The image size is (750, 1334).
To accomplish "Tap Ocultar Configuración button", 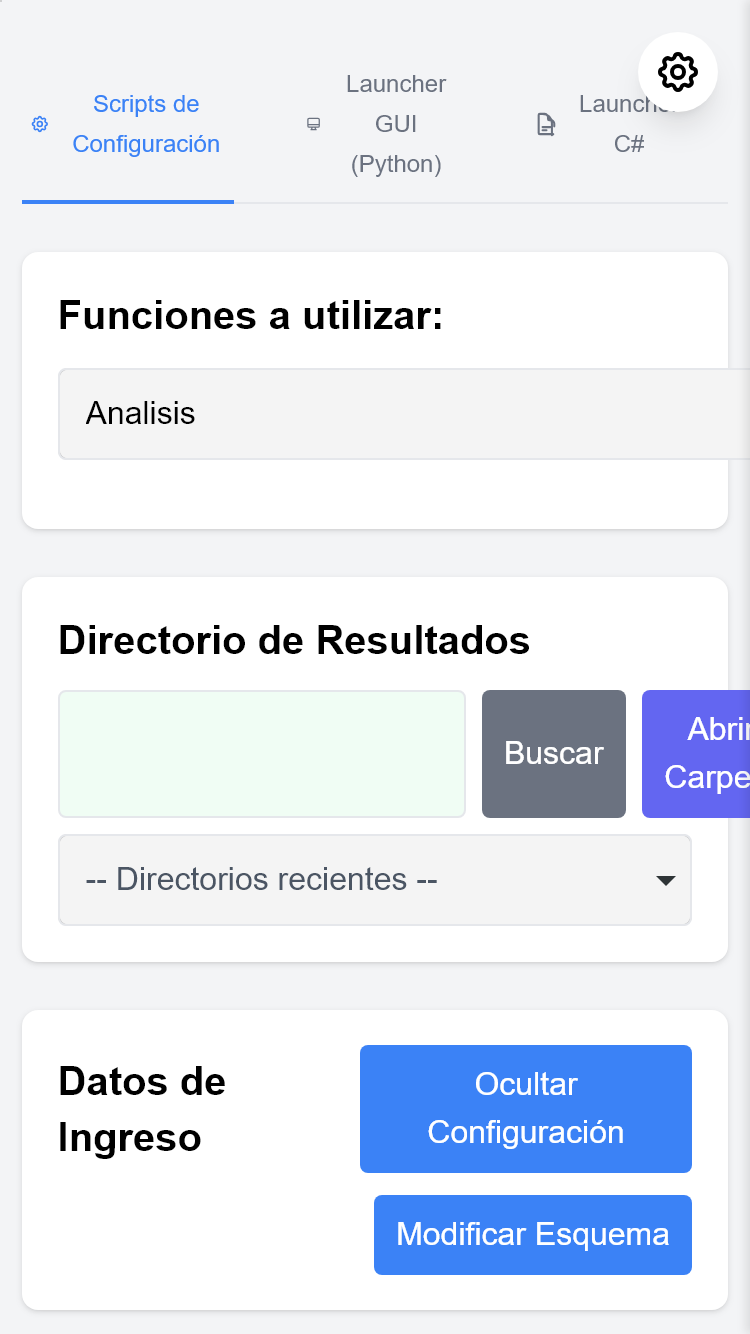I will 526,1109.
